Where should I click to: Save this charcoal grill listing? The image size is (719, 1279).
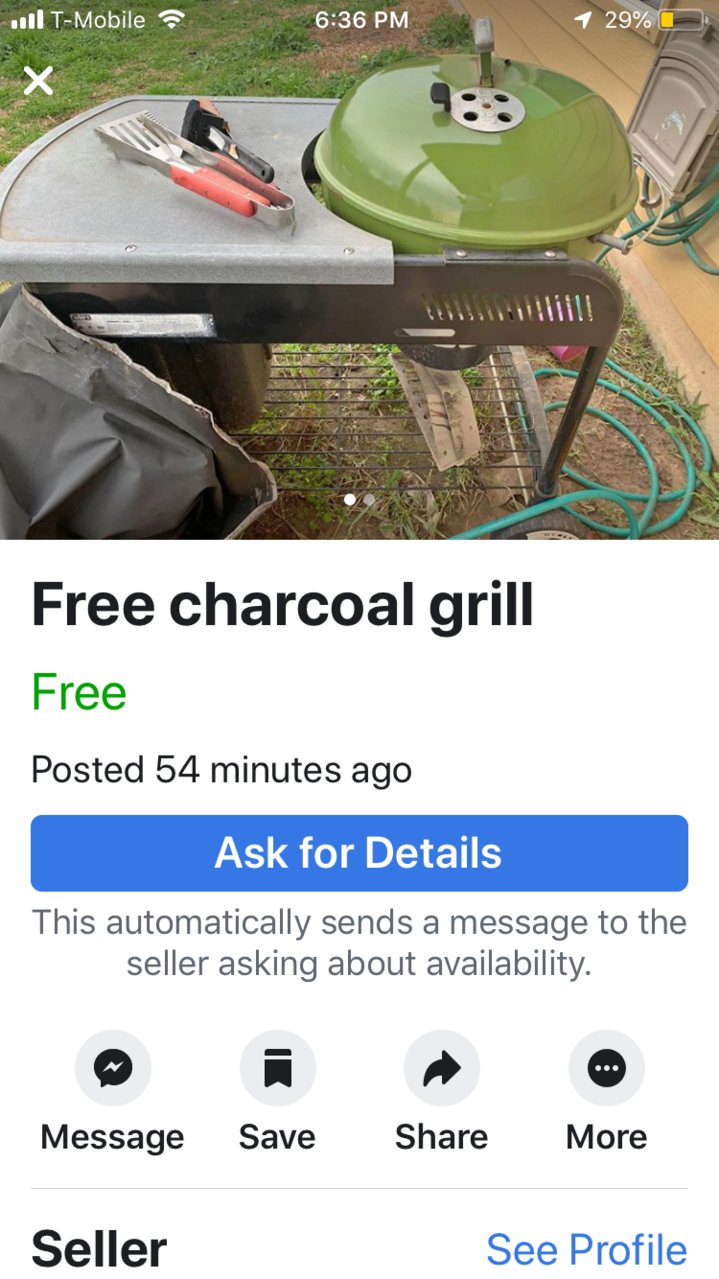[277, 1069]
